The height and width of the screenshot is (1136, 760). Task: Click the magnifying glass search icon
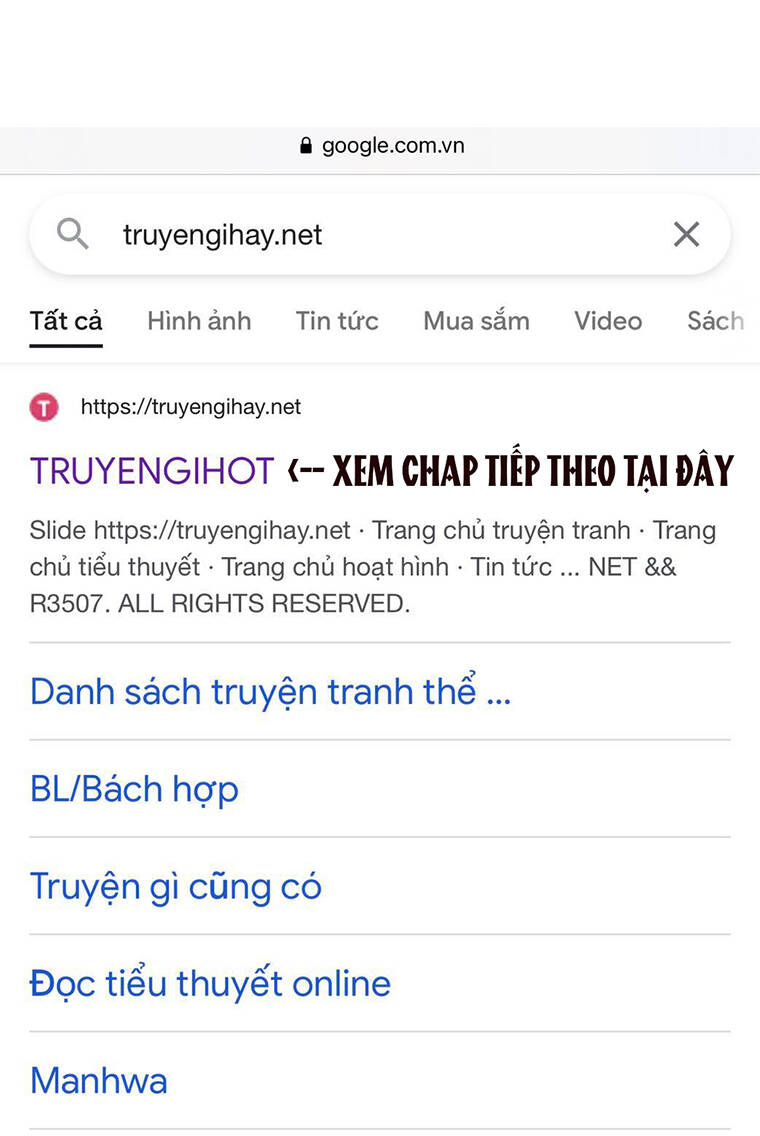[x=71, y=233]
